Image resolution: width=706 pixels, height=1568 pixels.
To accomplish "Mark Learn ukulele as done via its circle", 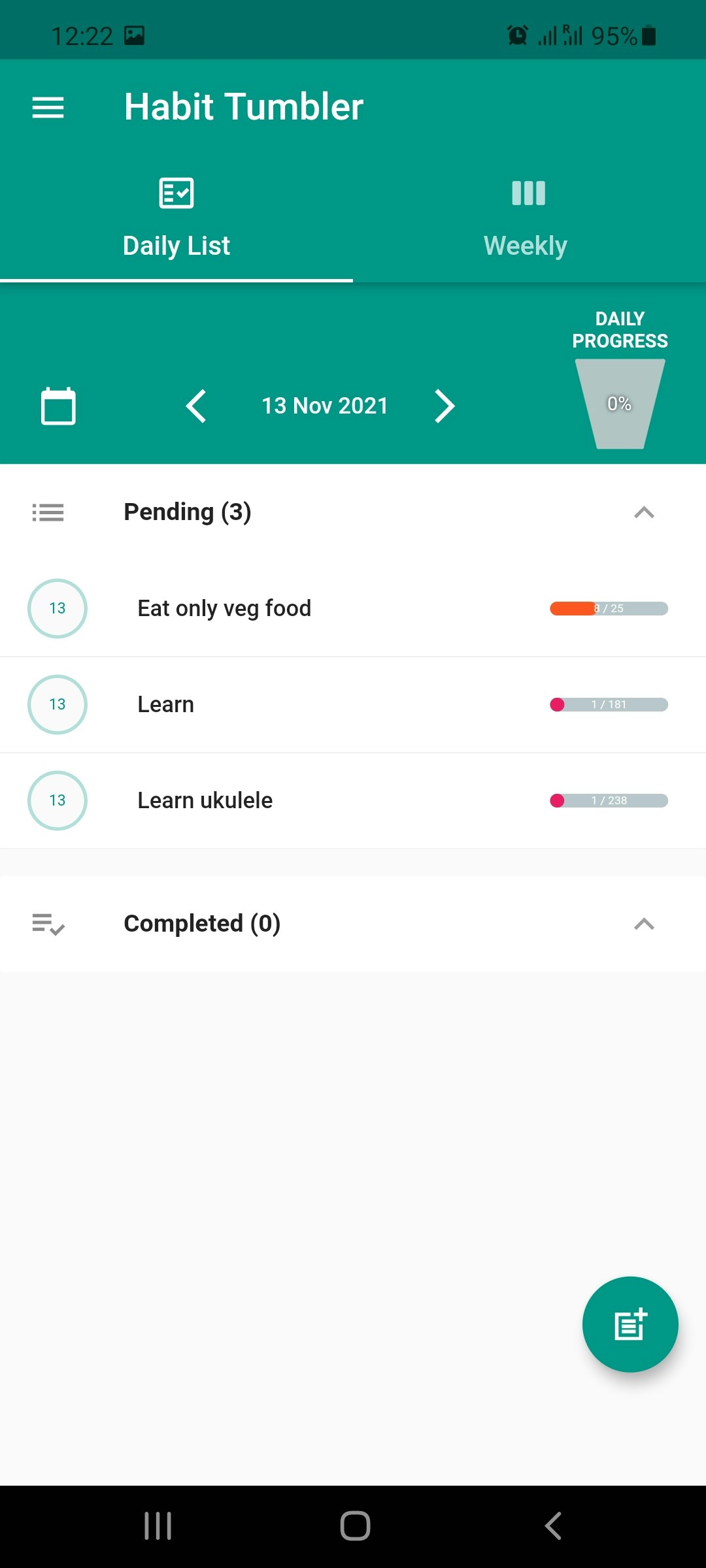I will click(57, 800).
